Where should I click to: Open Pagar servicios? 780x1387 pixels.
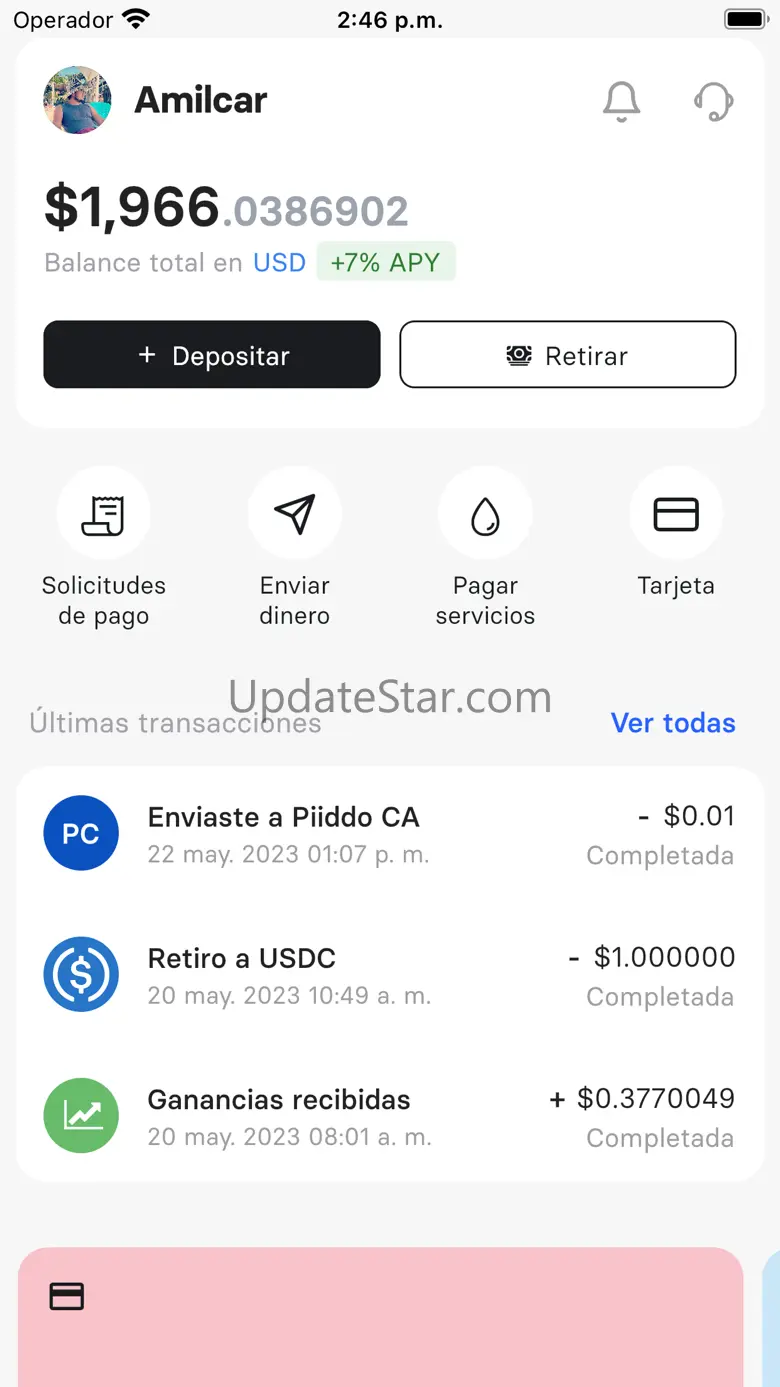[485, 516]
